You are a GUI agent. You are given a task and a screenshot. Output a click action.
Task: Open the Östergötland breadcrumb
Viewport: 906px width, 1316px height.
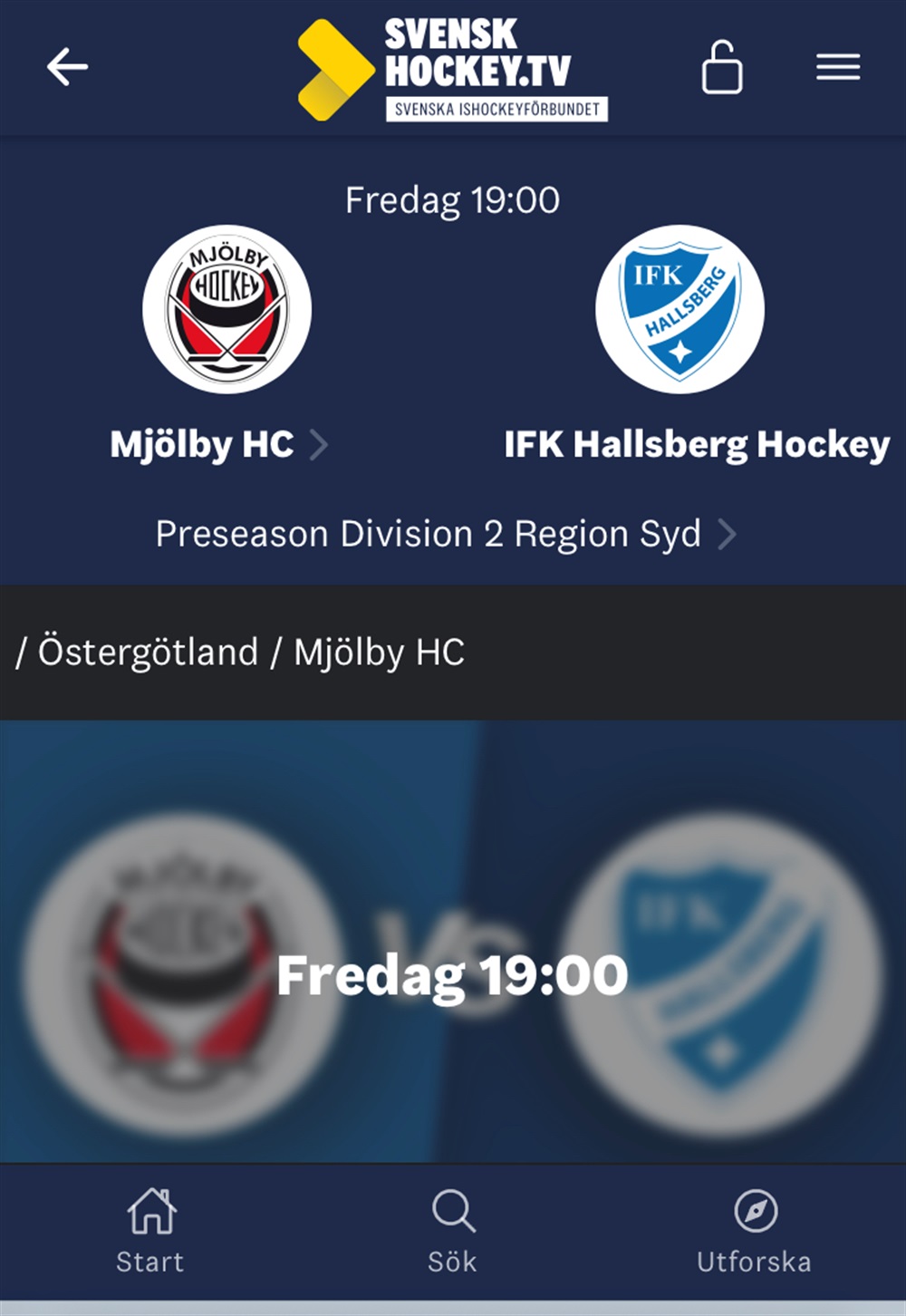click(x=148, y=653)
